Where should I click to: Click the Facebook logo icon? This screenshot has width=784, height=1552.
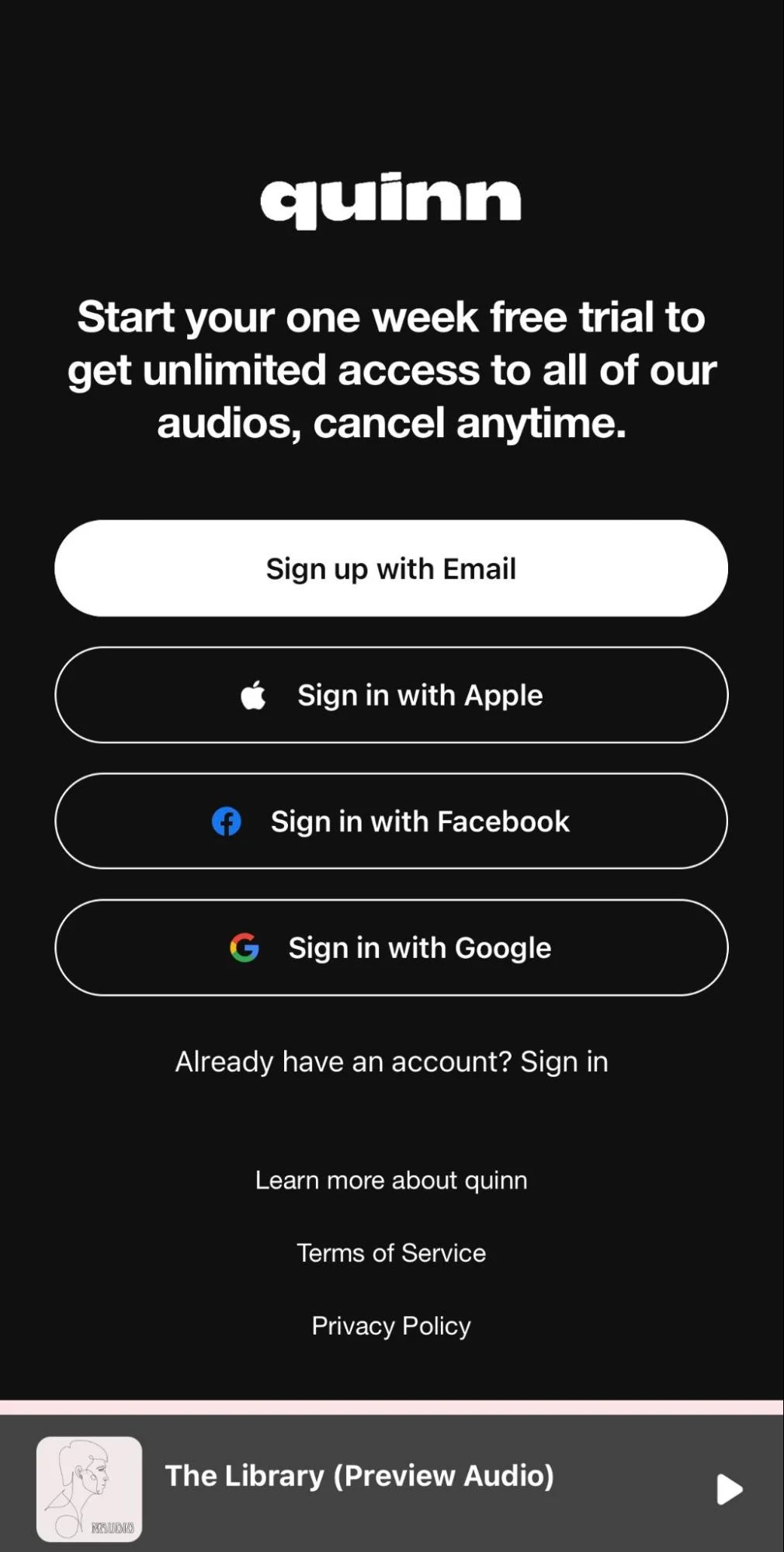(227, 821)
